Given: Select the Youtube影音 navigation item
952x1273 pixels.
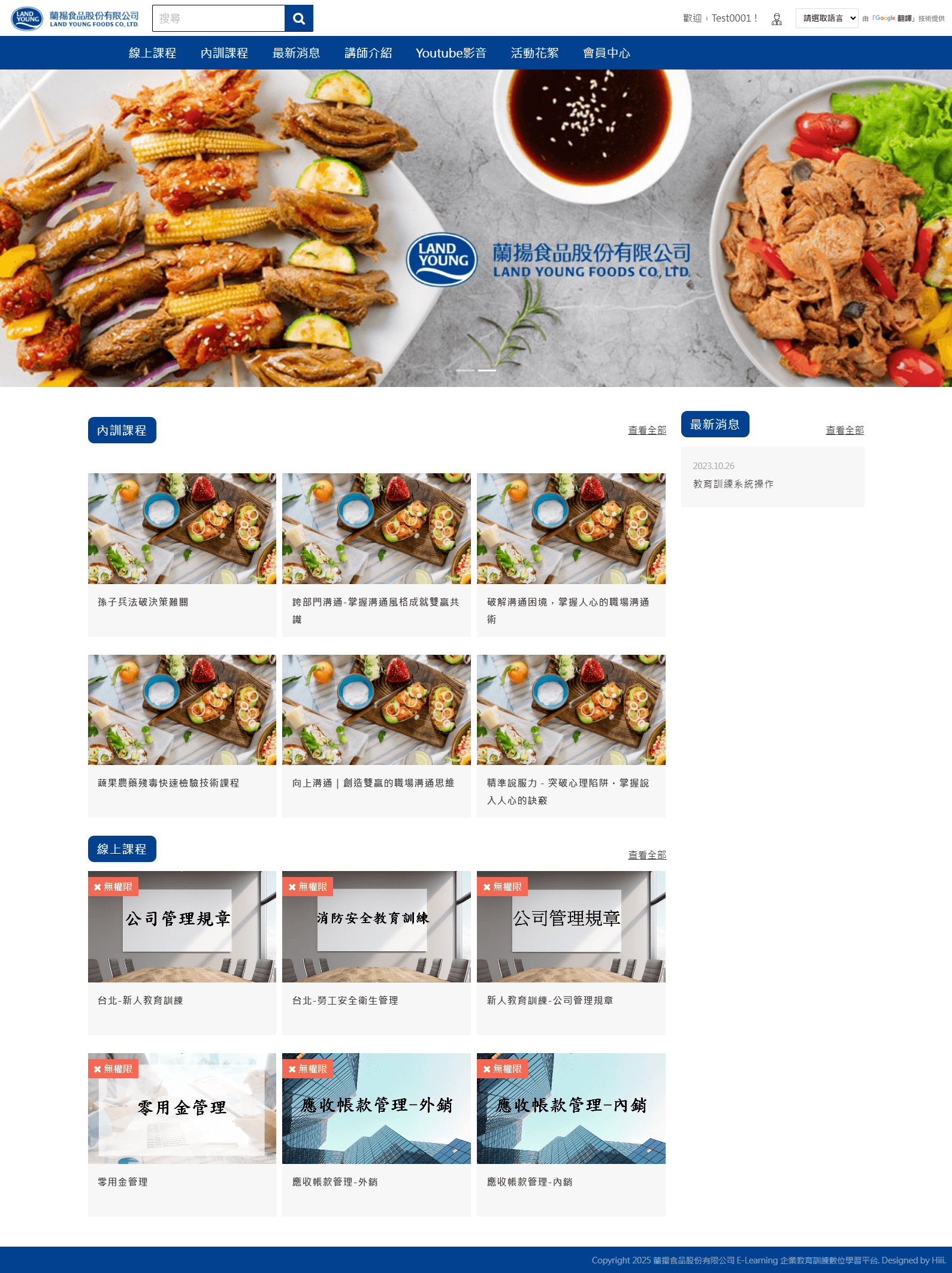Looking at the screenshot, I should click(x=451, y=53).
